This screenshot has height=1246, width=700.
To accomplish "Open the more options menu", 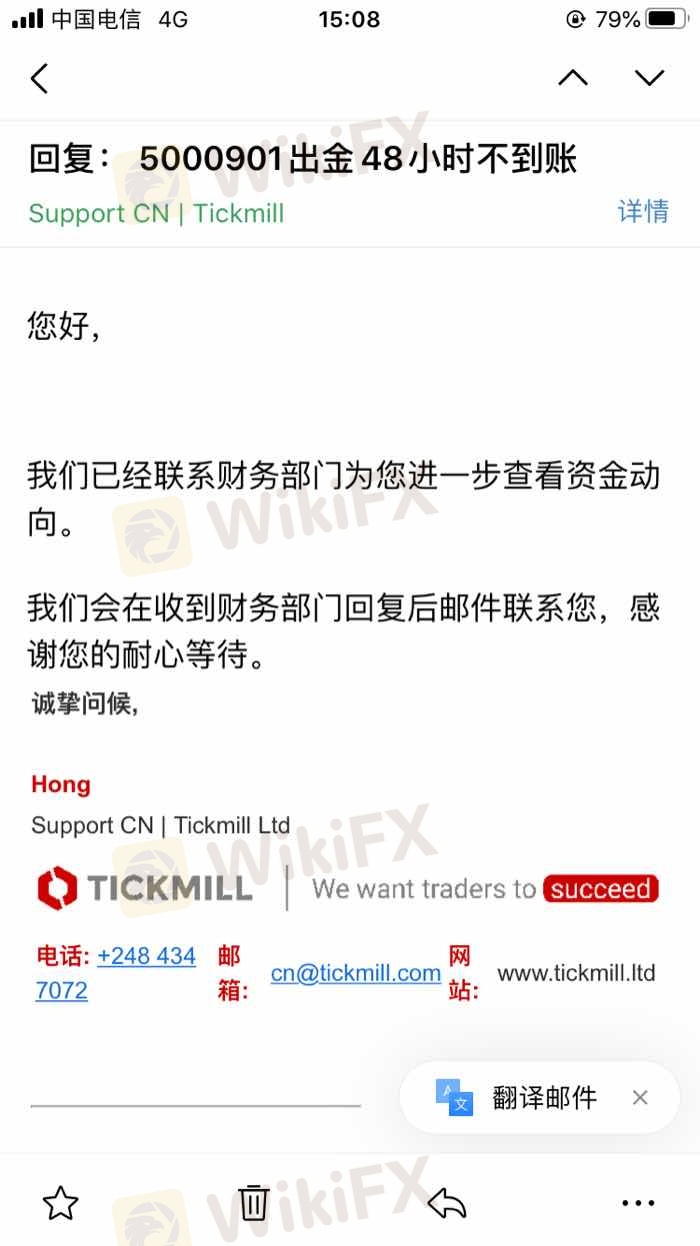I will click(638, 1204).
